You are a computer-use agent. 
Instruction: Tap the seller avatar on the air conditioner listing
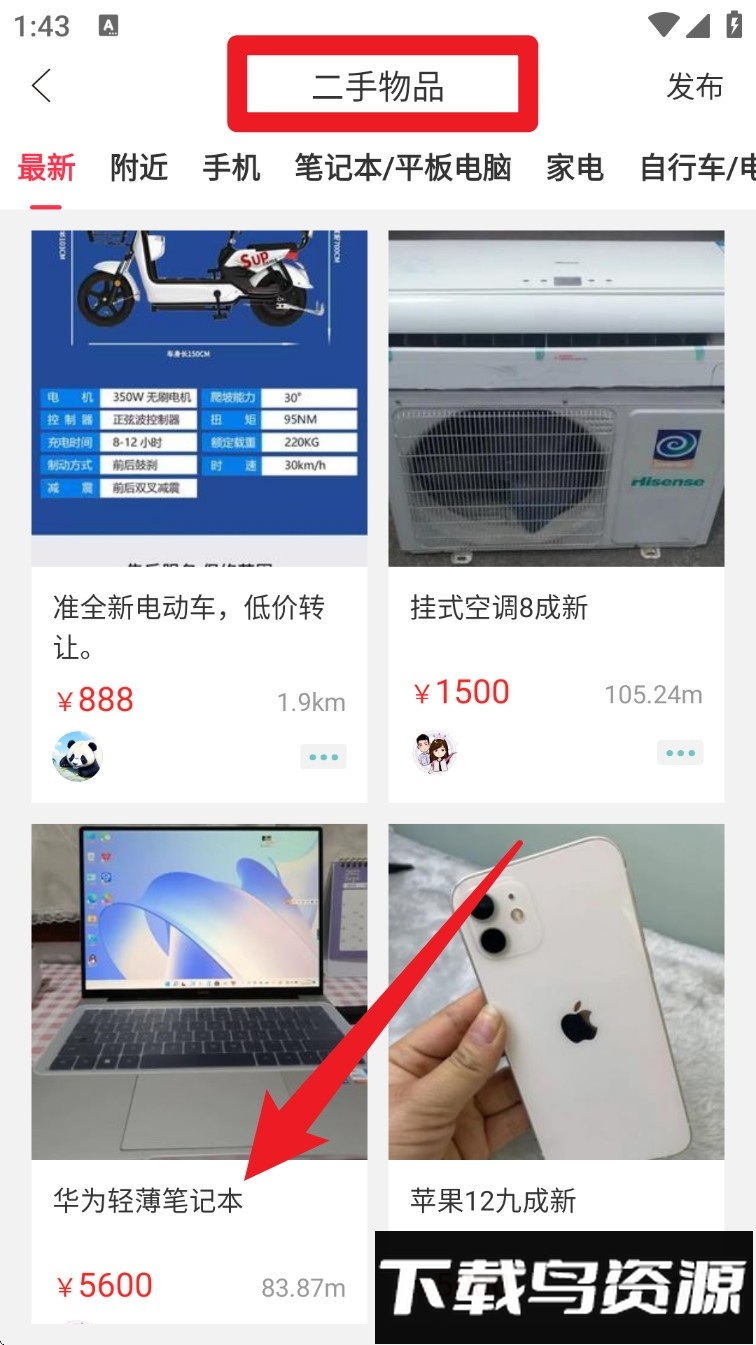pos(434,752)
